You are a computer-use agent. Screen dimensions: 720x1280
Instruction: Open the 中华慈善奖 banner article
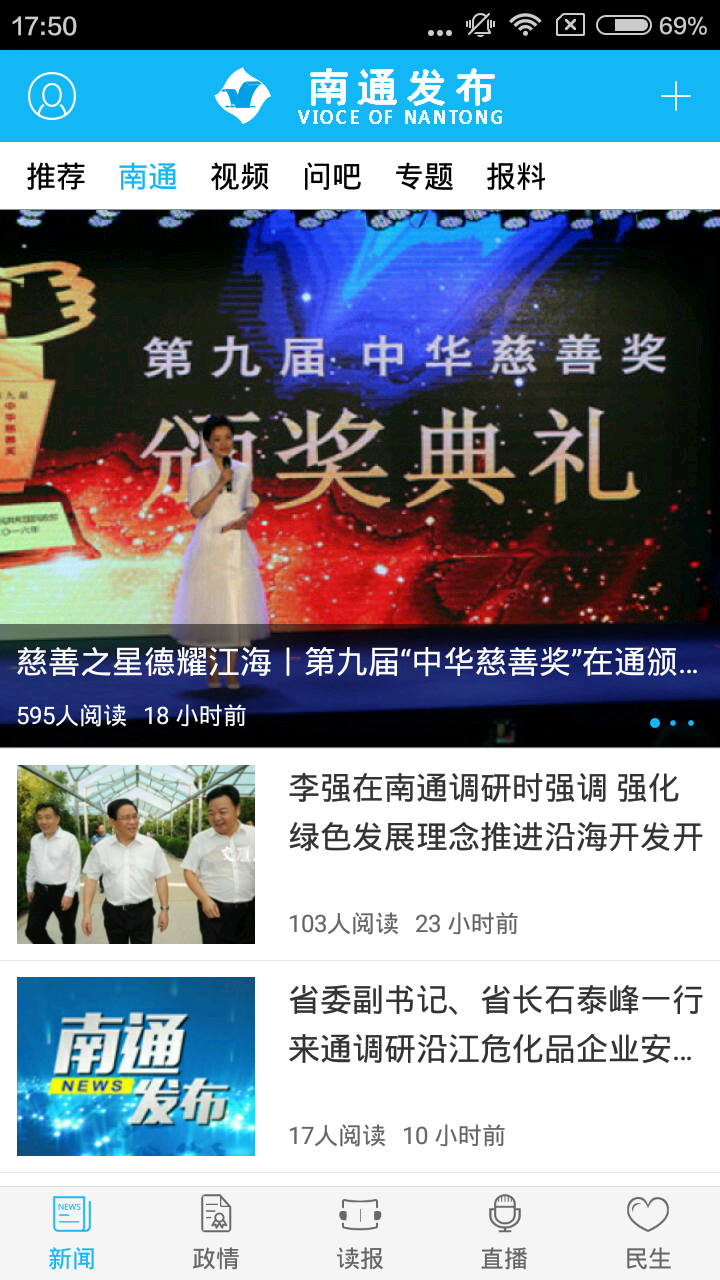pyautogui.click(x=360, y=480)
